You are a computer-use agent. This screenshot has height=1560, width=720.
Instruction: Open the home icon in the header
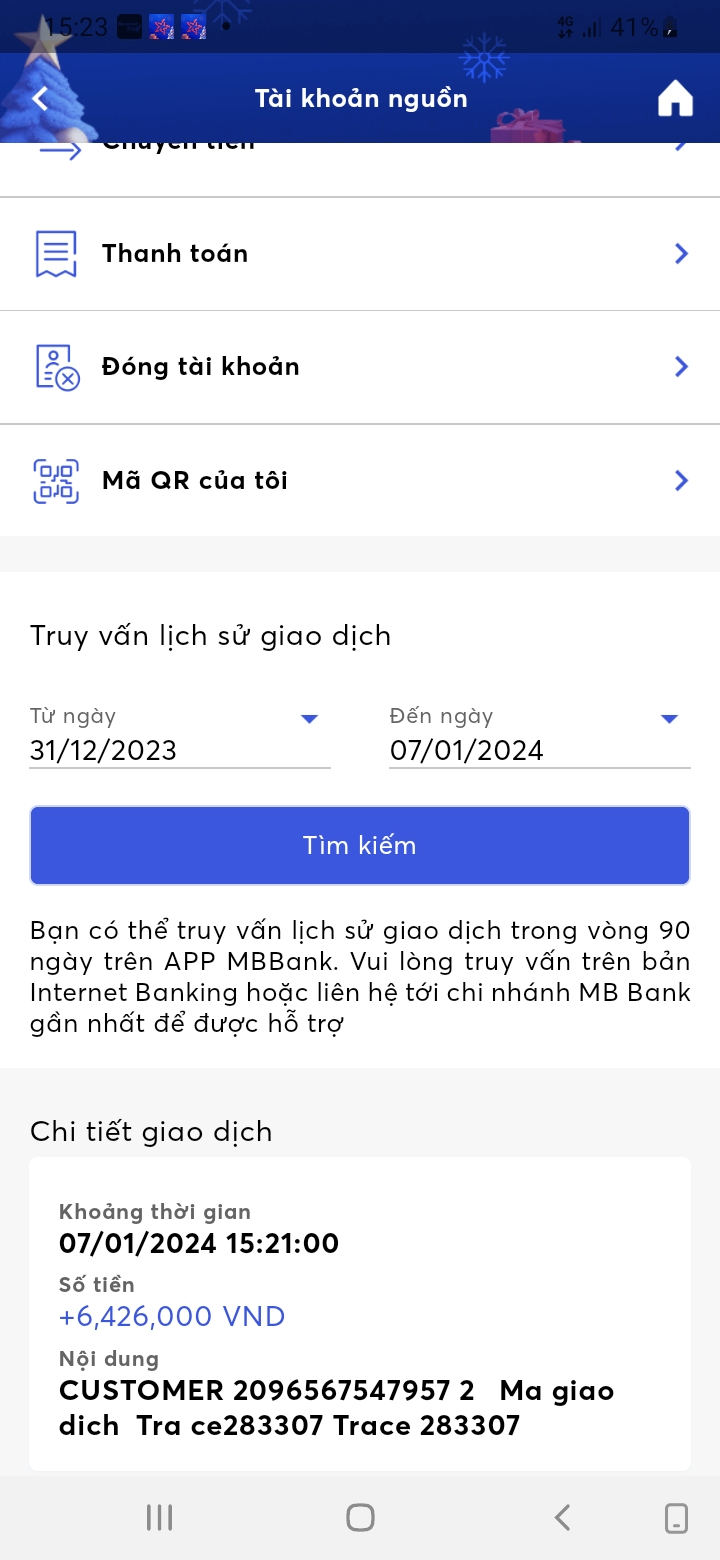[675, 99]
